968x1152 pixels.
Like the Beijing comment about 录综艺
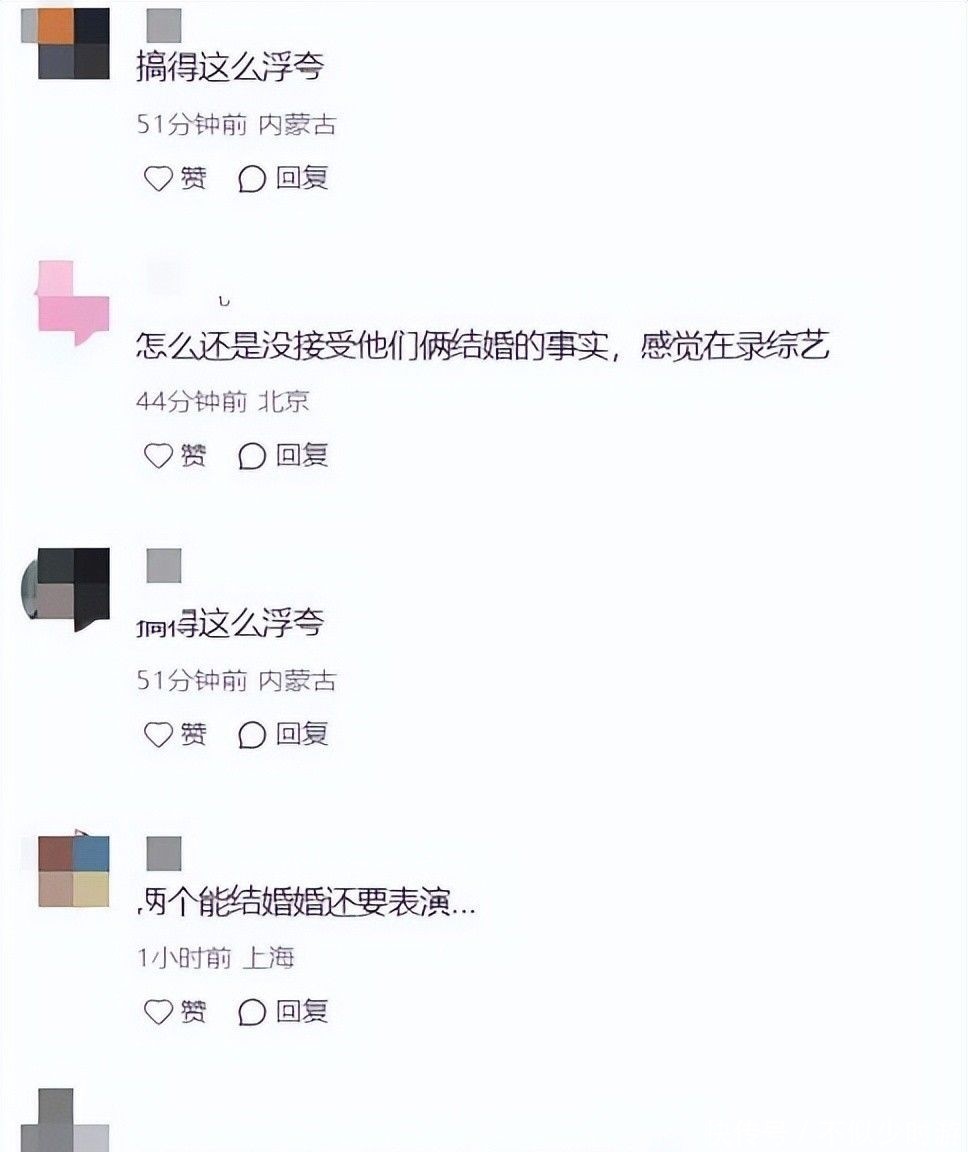coord(175,456)
